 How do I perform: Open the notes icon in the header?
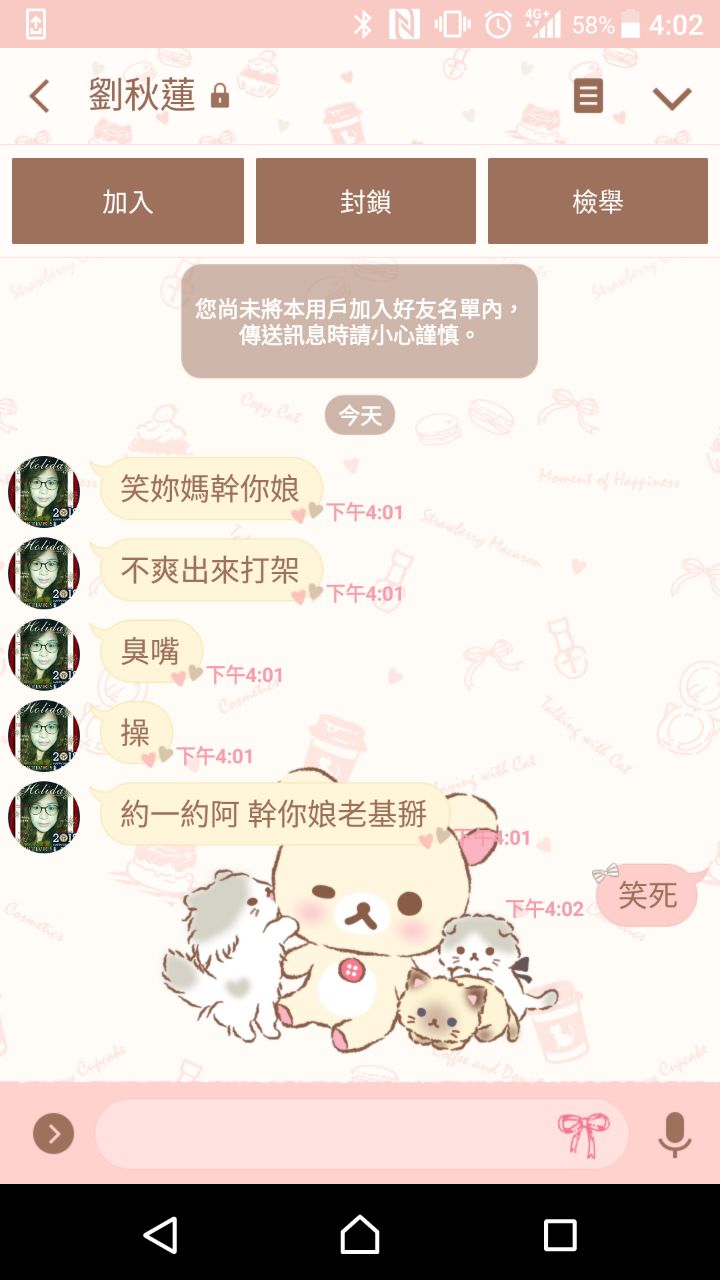point(588,96)
